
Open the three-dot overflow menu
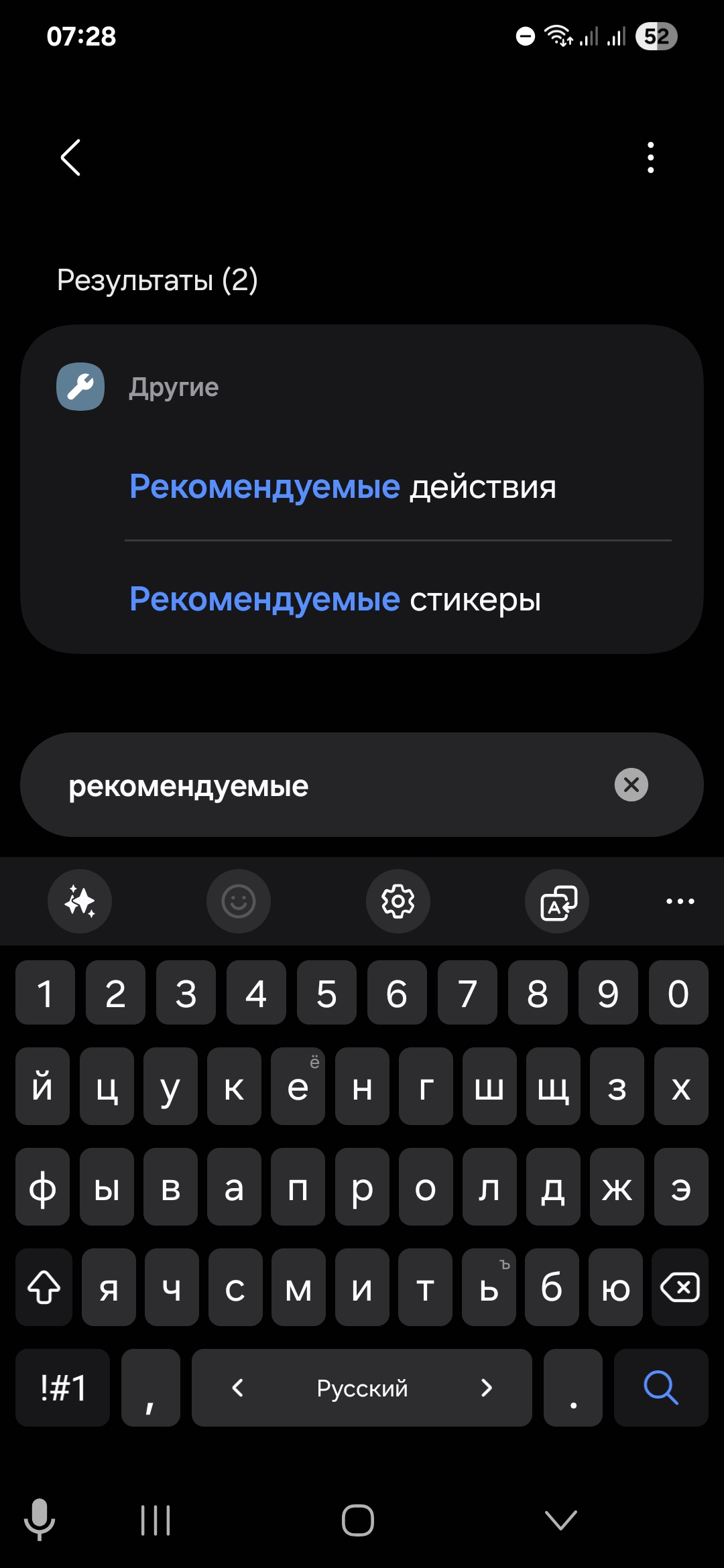click(x=650, y=157)
